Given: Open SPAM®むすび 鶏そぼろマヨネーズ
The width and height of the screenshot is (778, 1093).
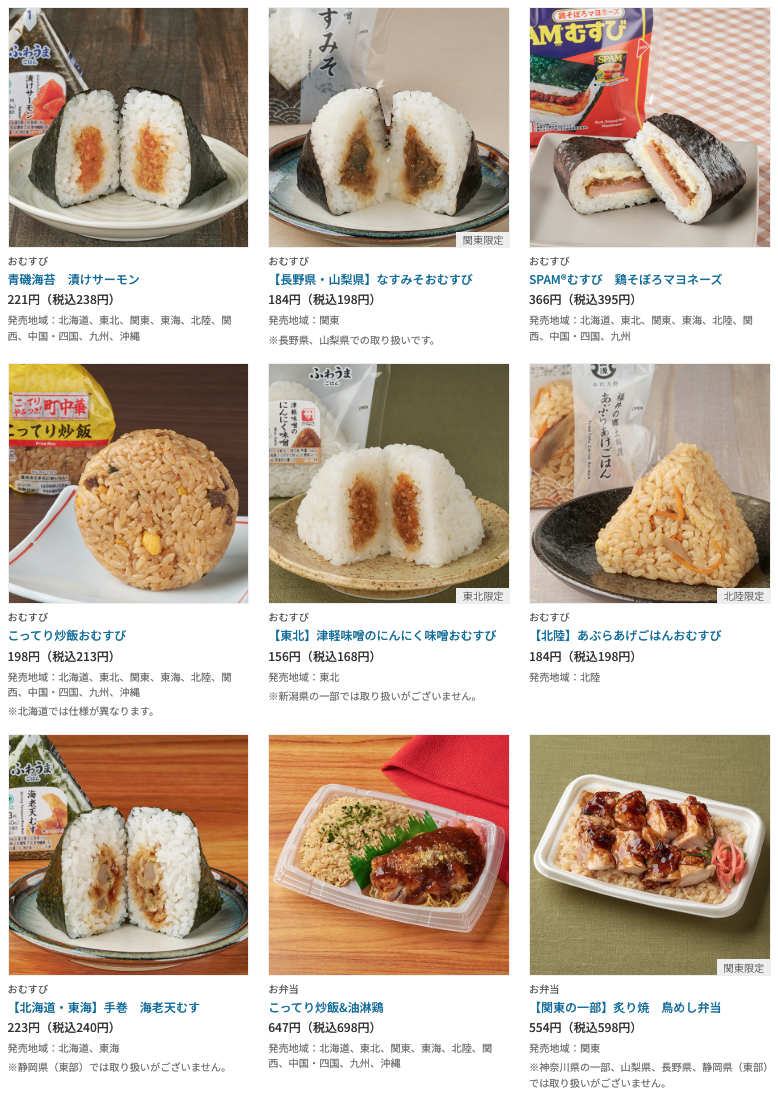Looking at the screenshot, I should (625, 279).
